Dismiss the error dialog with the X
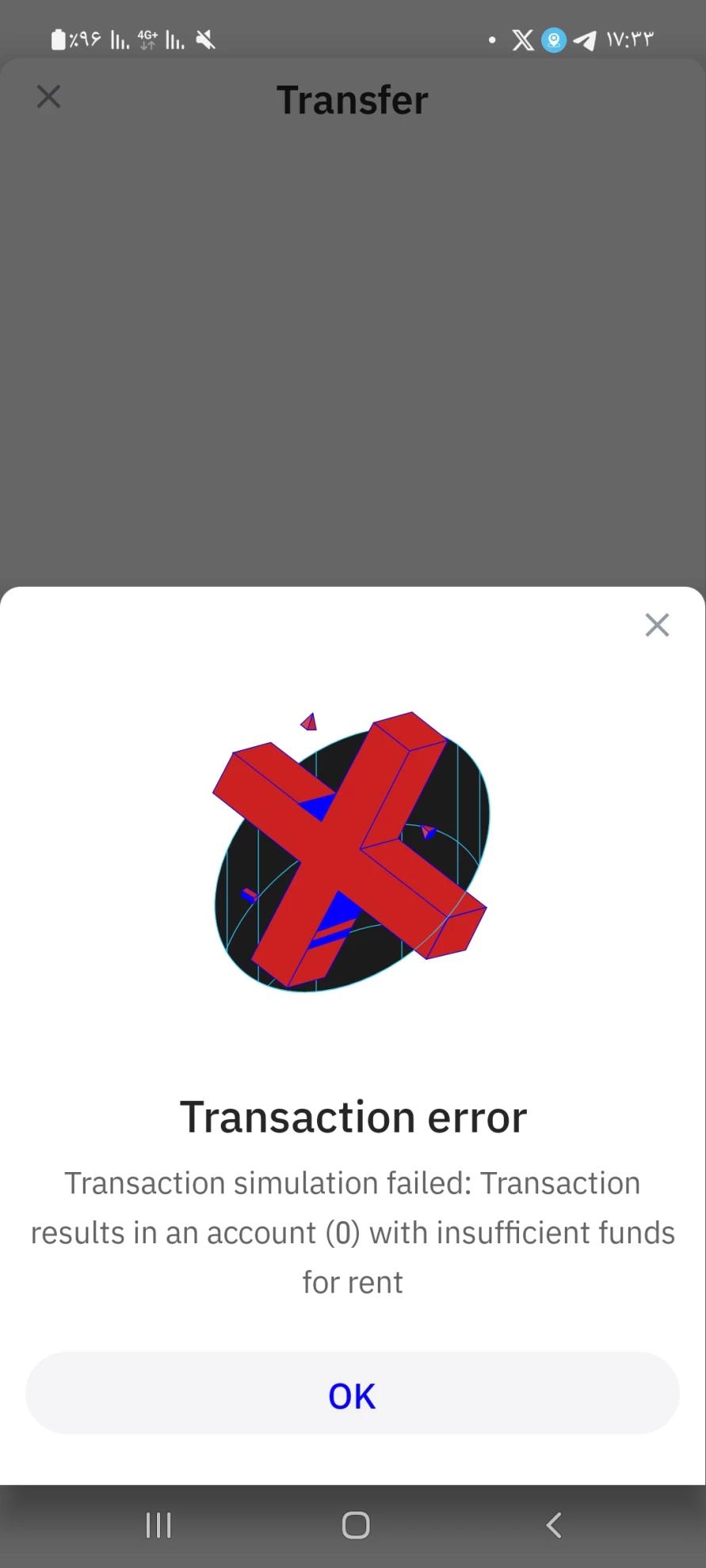Viewport: 706px width, 1568px height. click(x=656, y=625)
